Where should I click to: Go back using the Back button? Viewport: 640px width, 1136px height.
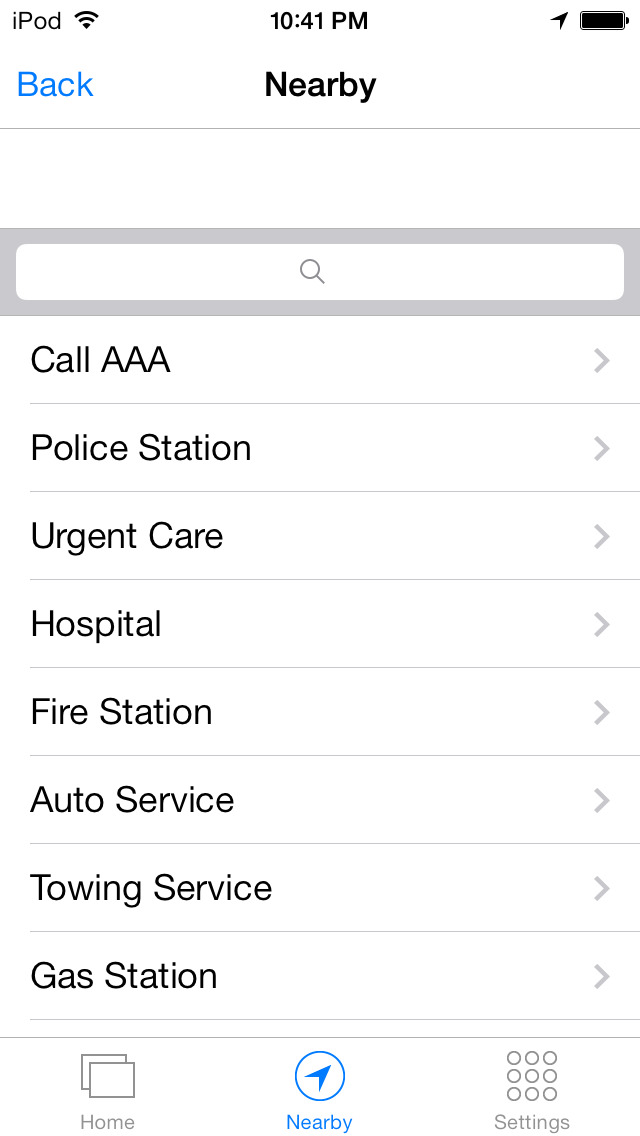click(55, 85)
